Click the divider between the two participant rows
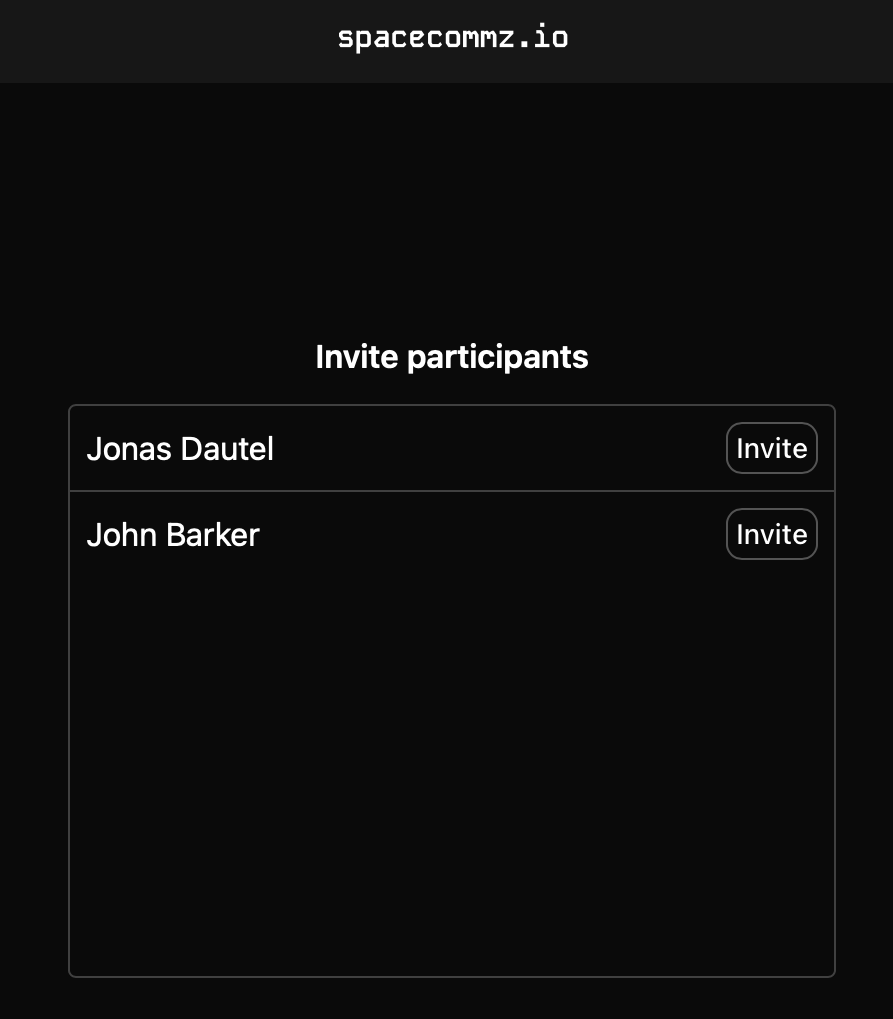893x1019 pixels. (x=450, y=491)
